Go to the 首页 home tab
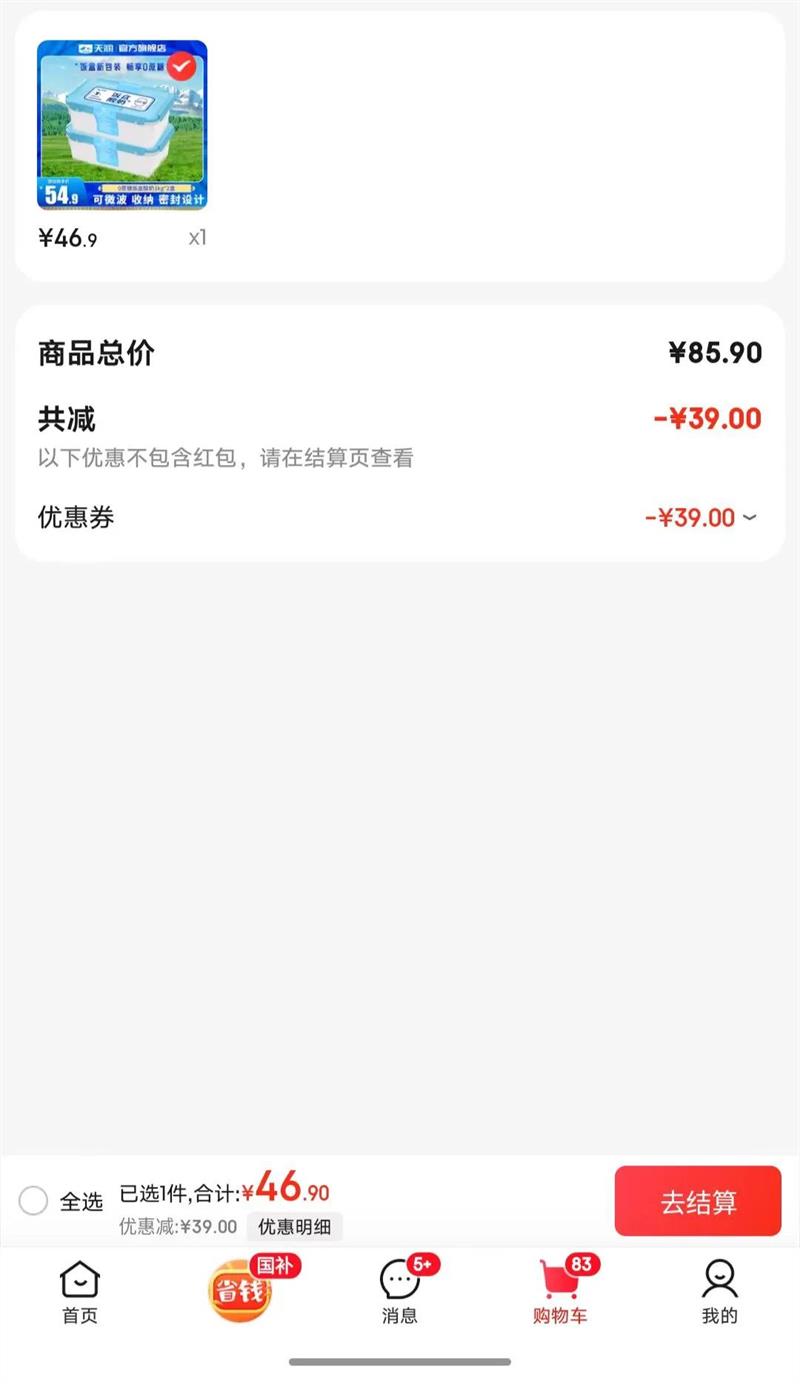The image size is (800, 1384). (80, 1292)
